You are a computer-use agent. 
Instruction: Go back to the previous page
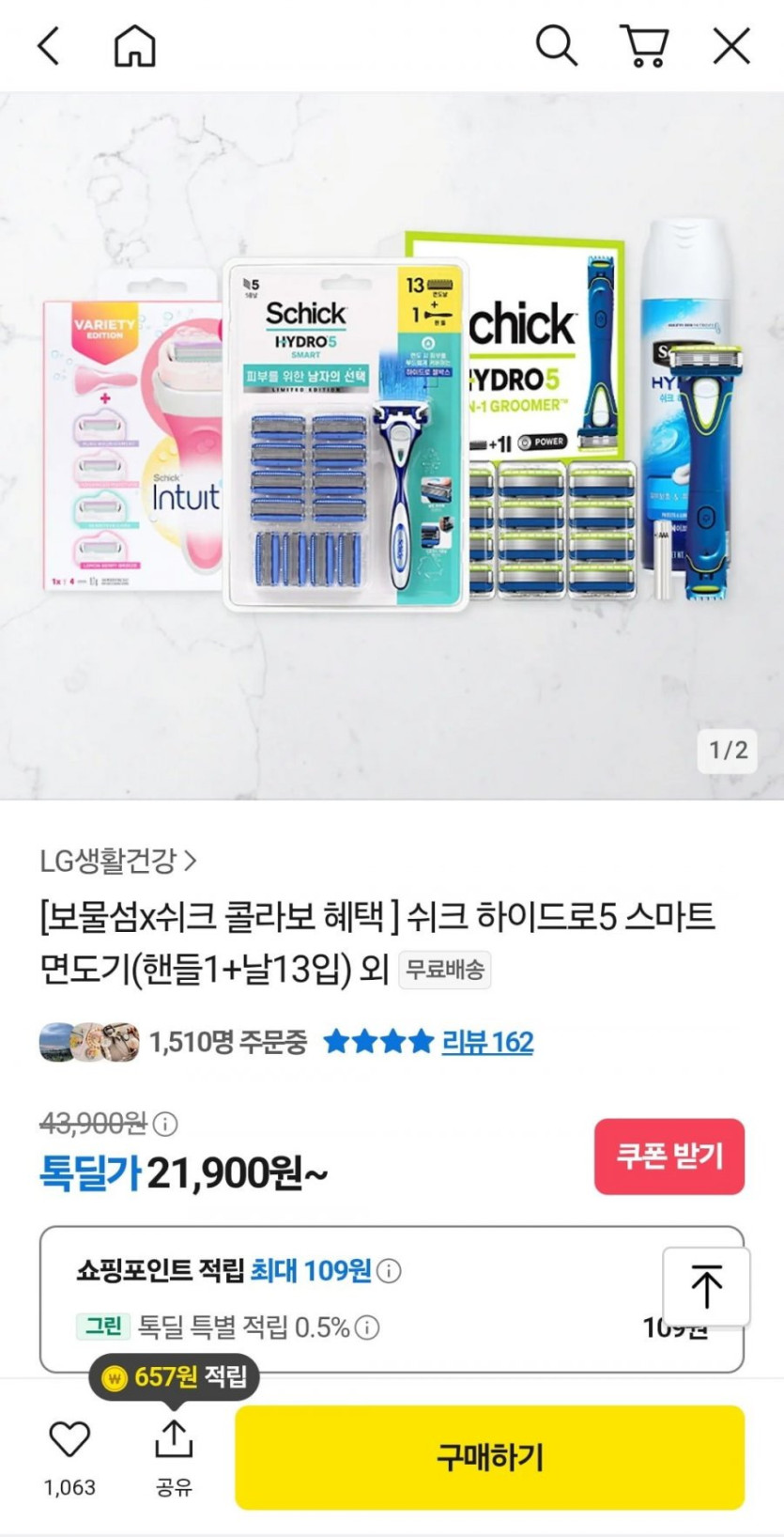pos(49,45)
